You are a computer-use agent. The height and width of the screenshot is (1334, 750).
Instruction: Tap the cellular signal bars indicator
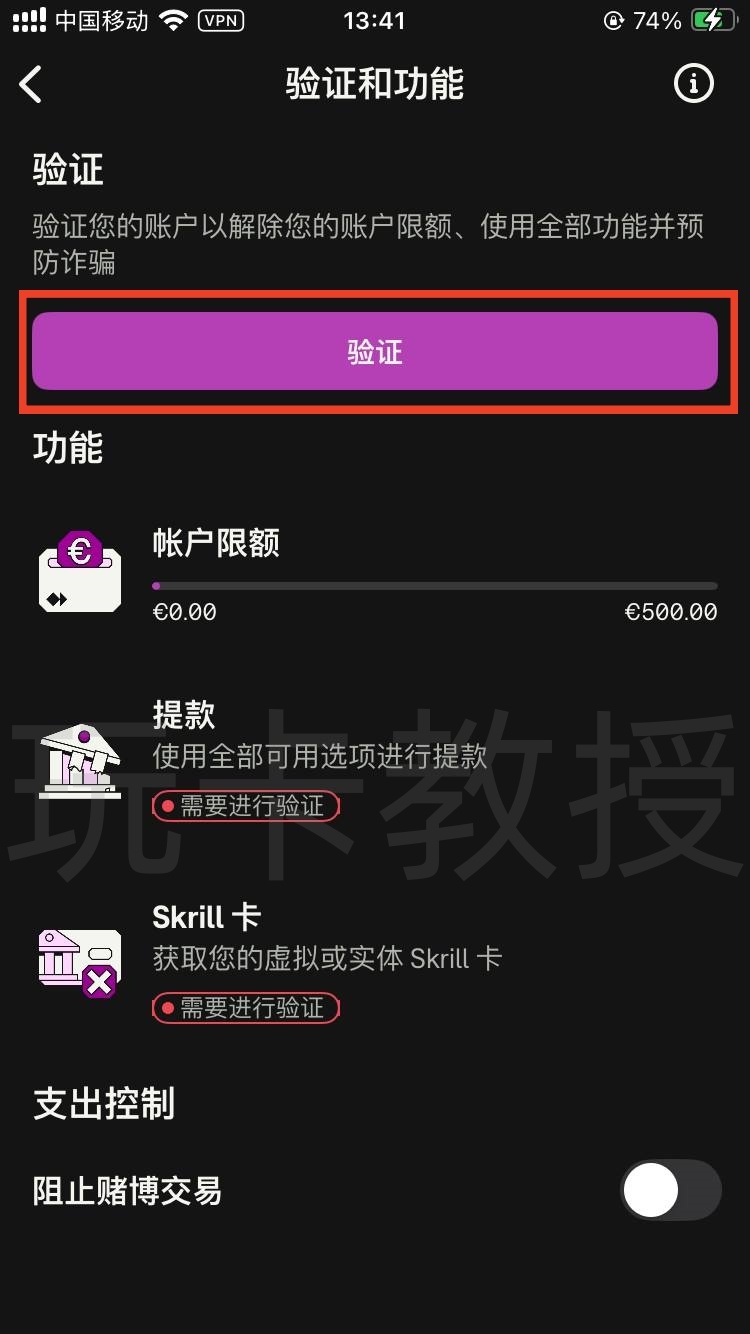[x=28, y=18]
